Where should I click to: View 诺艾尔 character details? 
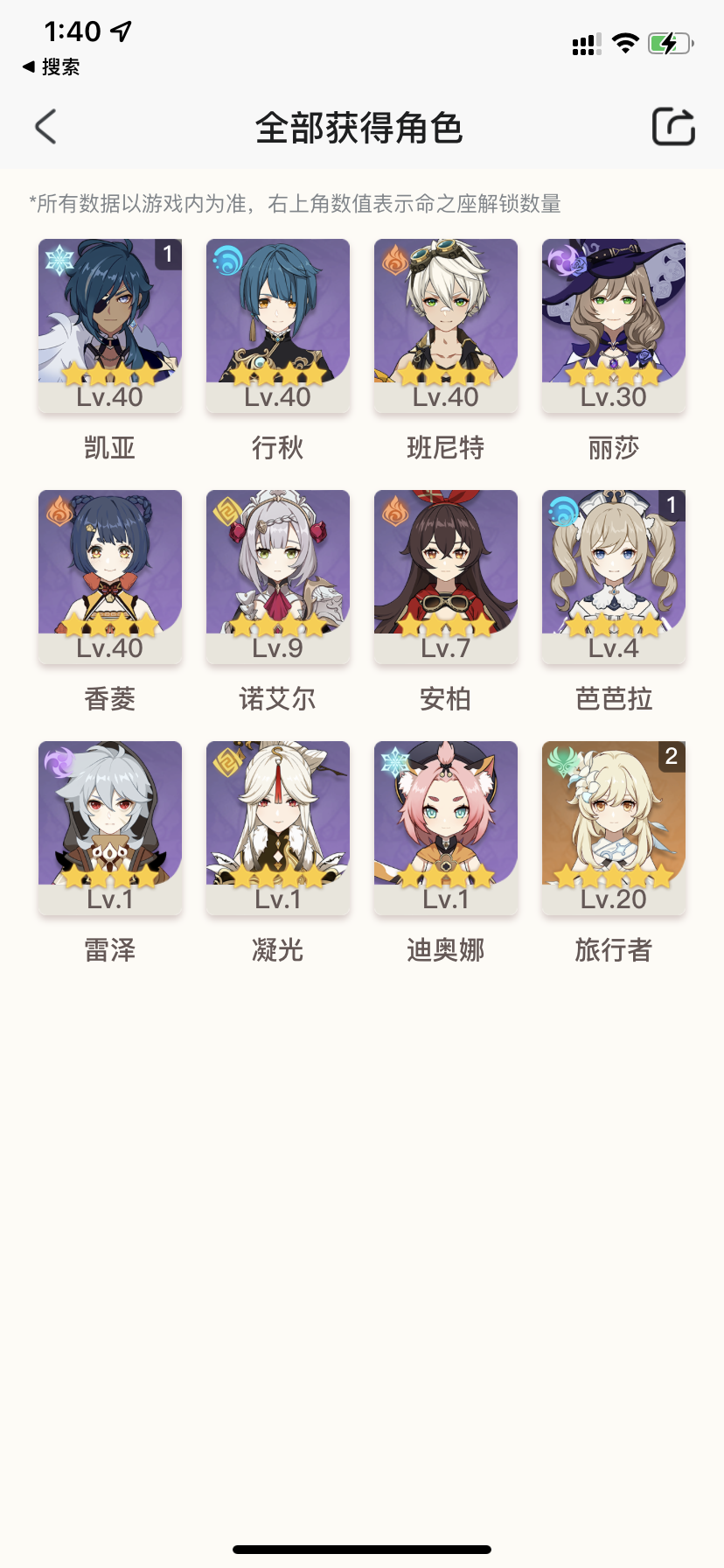point(278,577)
